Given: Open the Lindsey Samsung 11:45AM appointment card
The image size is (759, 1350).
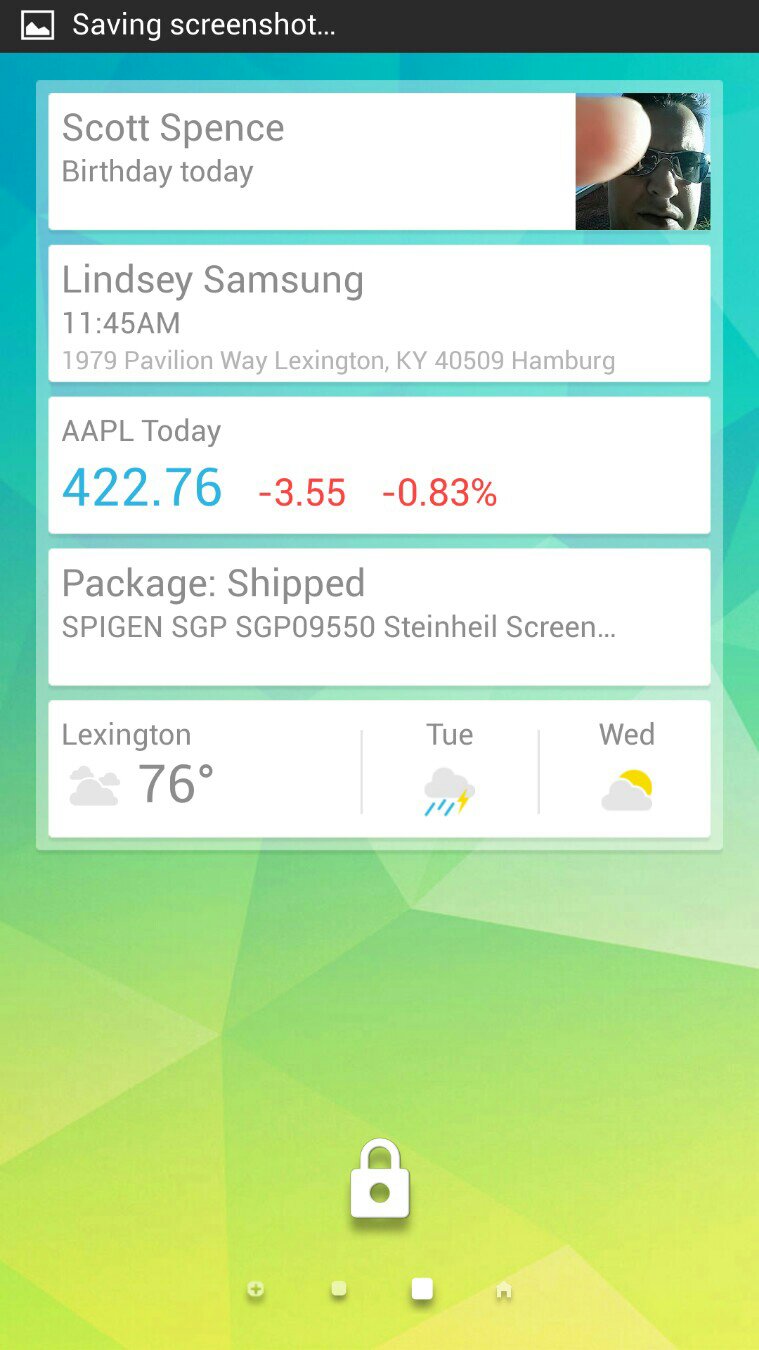Looking at the screenshot, I should 379,314.
